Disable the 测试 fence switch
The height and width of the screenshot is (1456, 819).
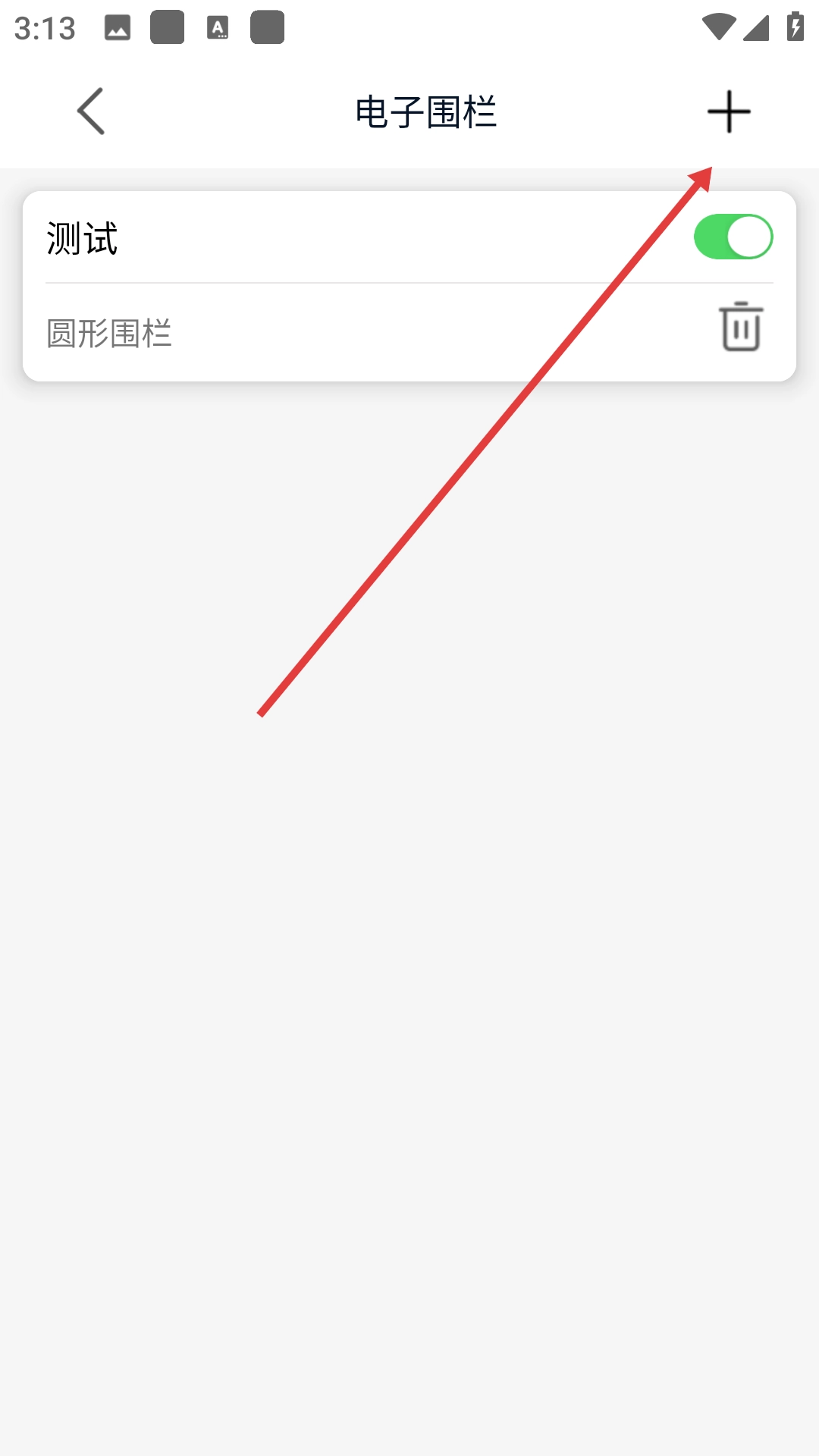pyautogui.click(x=733, y=237)
